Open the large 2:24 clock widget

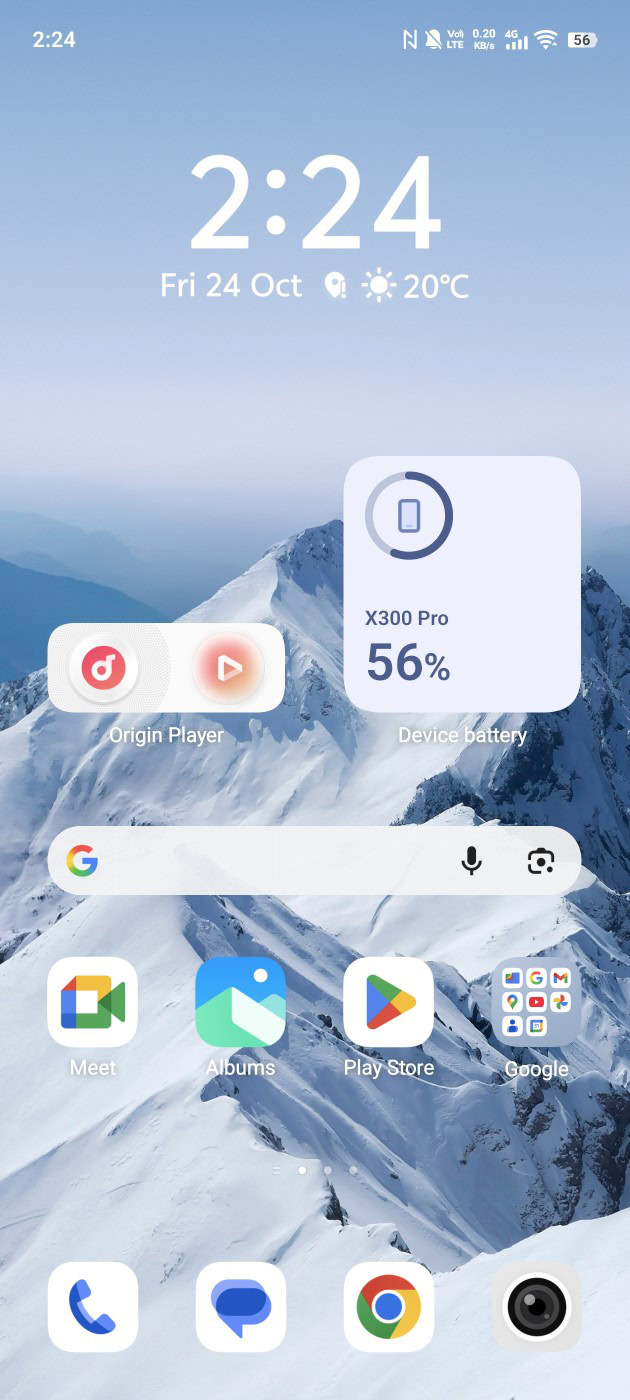click(315, 205)
